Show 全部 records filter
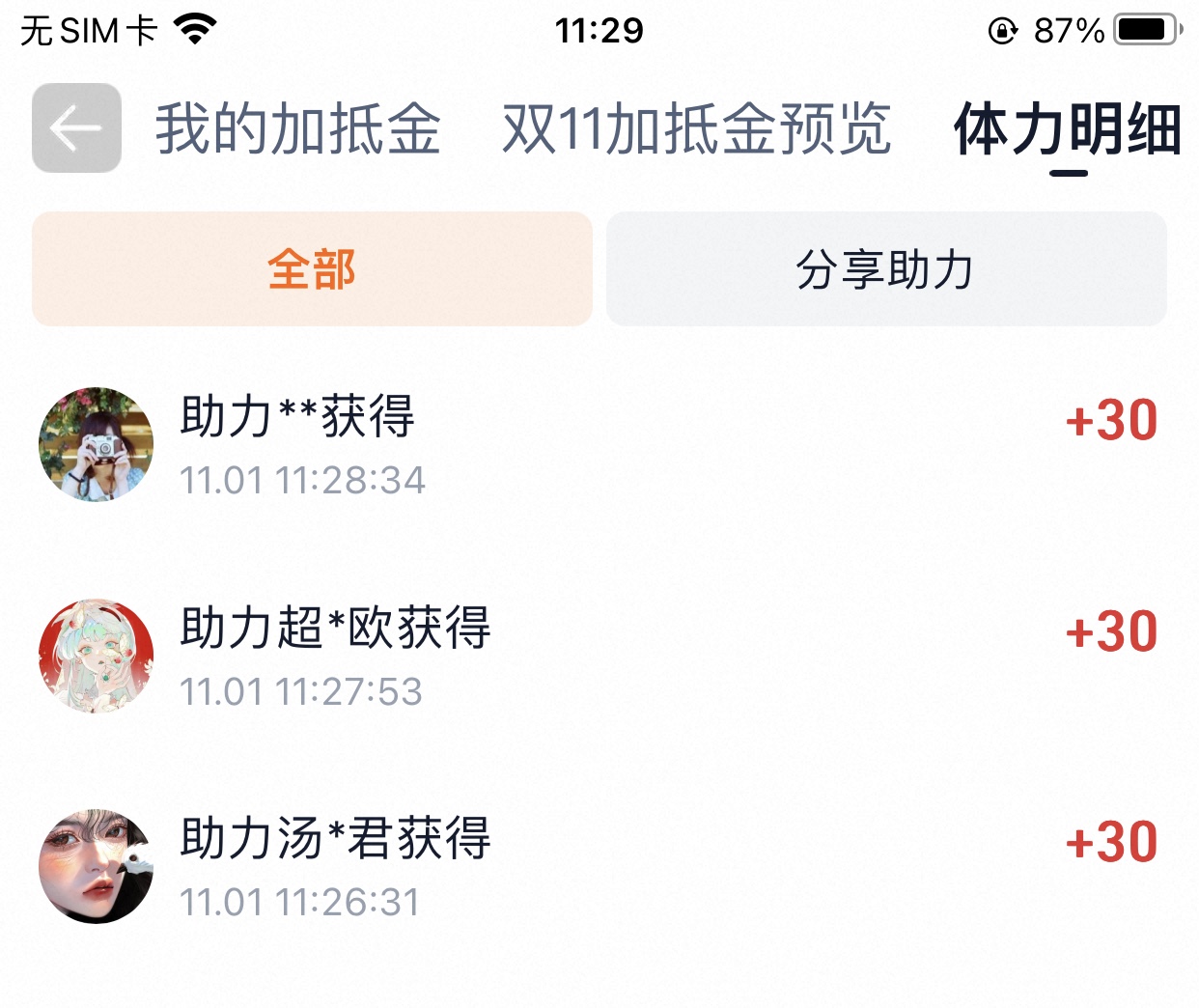 312,268
